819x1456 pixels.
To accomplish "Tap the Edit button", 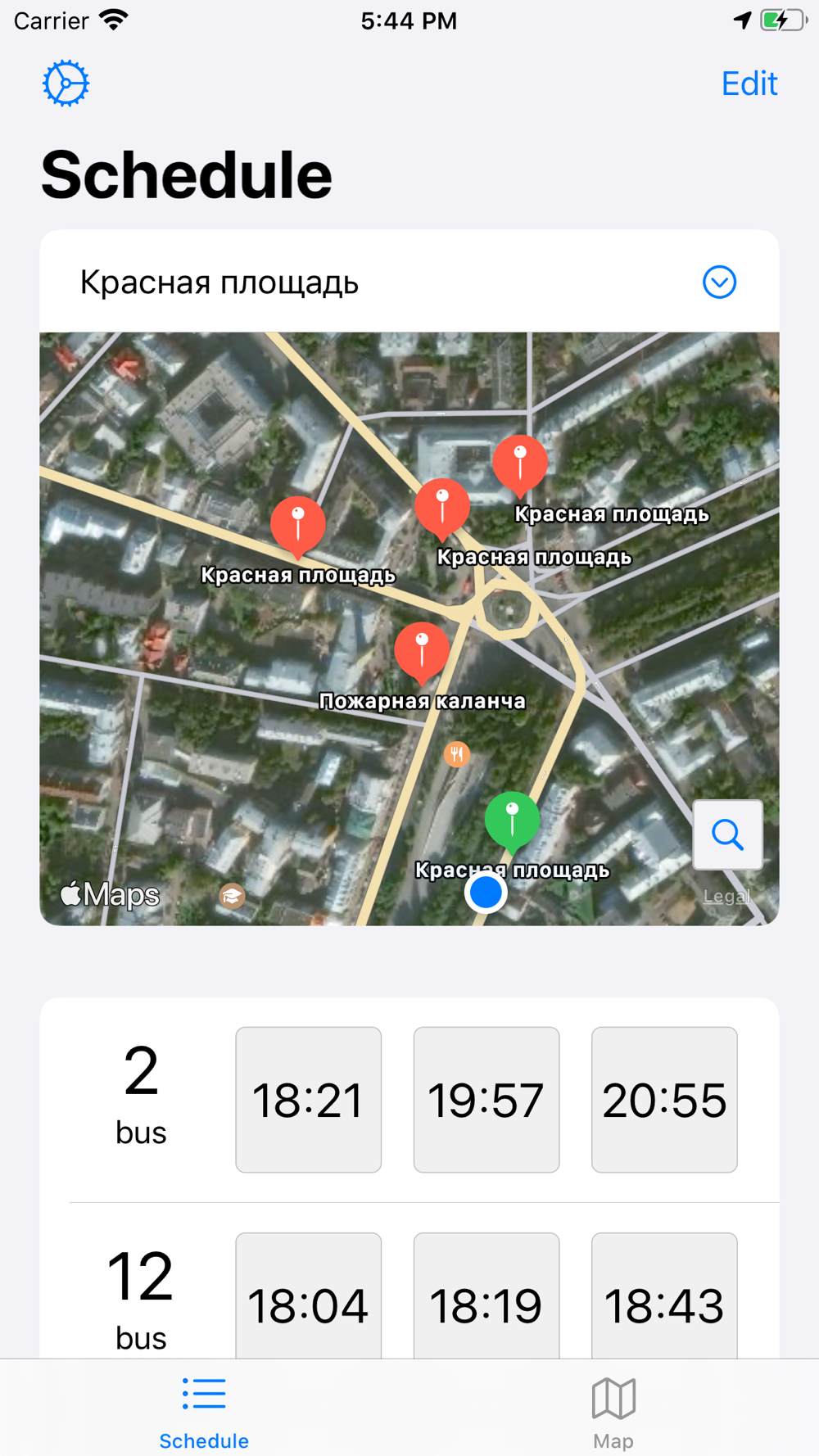I will (x=749, y=84).
